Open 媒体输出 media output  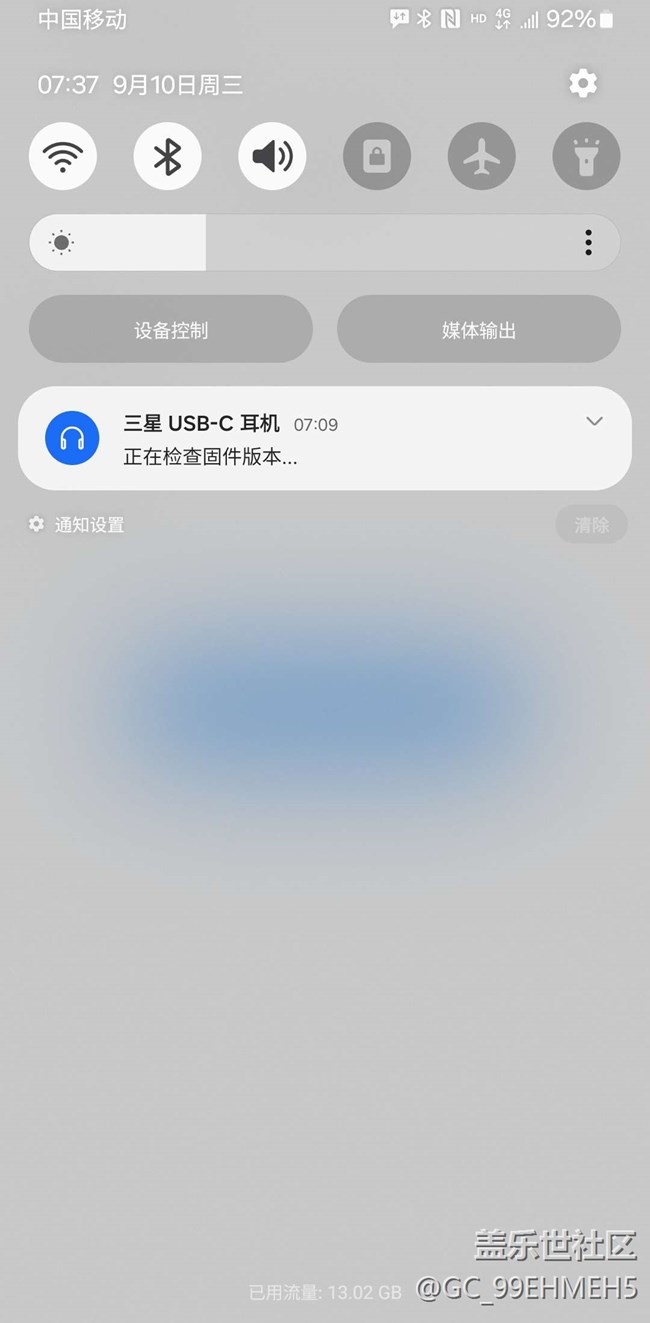[479, 329]
